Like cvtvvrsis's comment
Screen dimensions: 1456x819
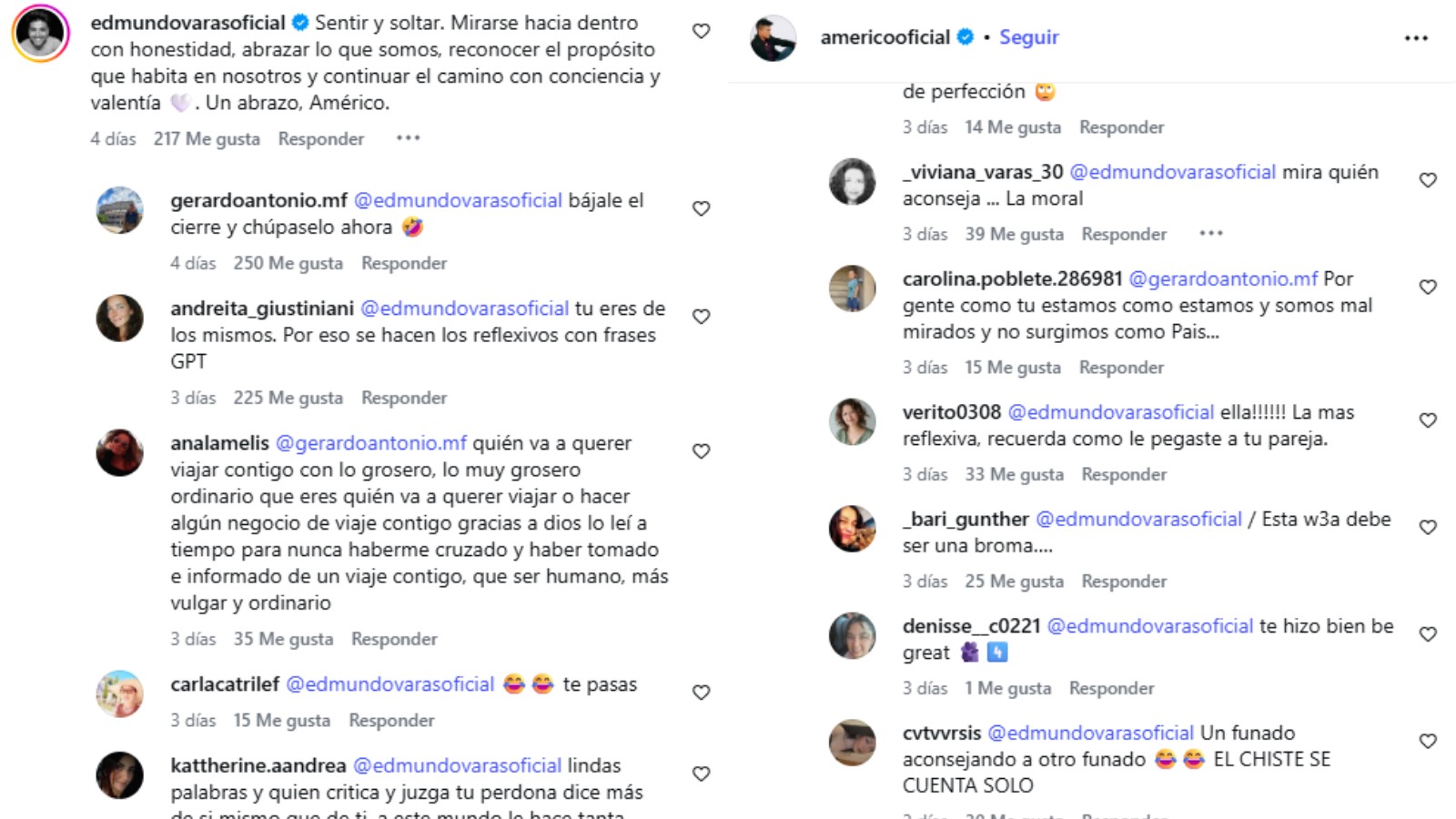click(x=1428, y=742)
